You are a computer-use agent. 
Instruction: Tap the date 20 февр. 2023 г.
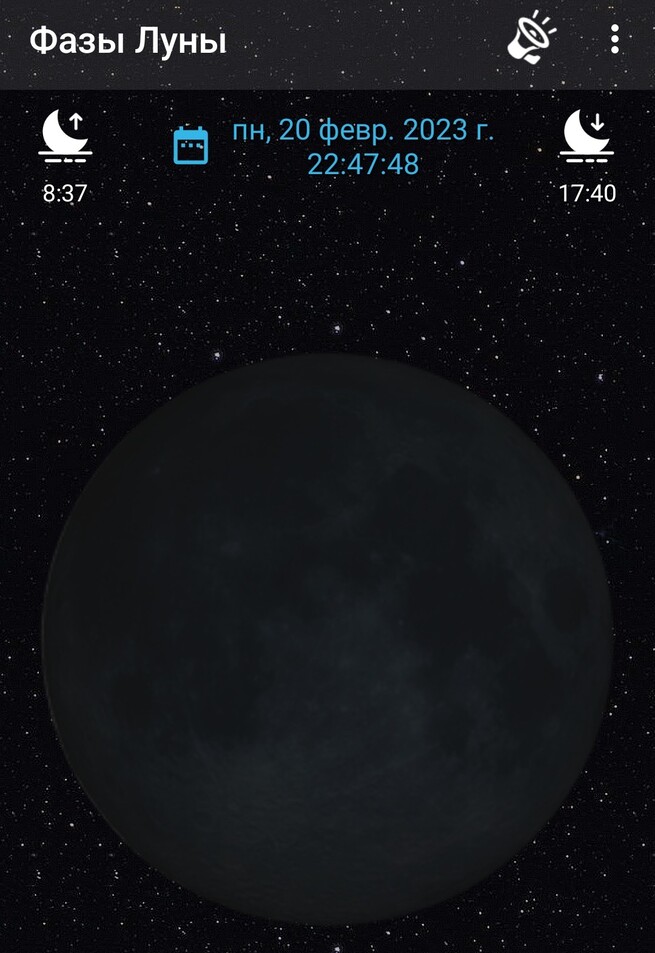click(363, 131)
